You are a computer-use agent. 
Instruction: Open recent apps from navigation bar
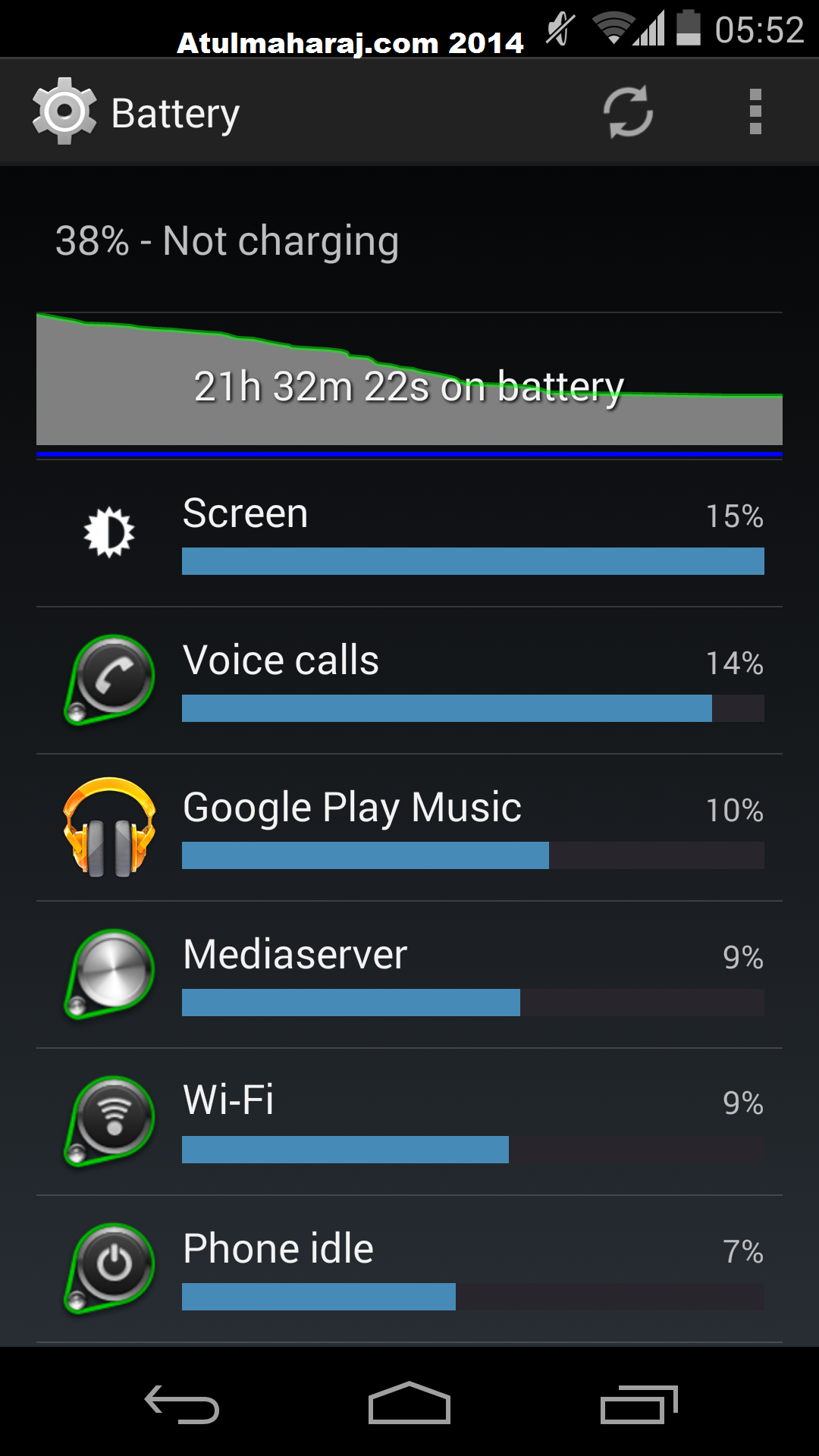(639, 1404)
